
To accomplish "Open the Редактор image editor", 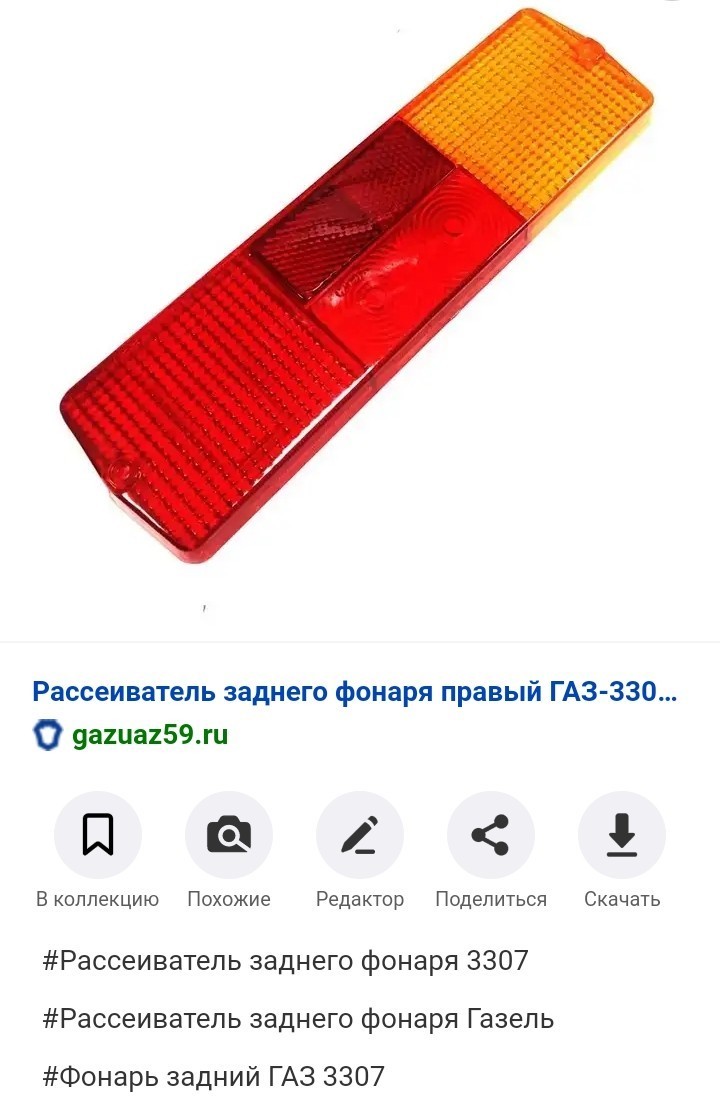I will [x=360, y=835].
